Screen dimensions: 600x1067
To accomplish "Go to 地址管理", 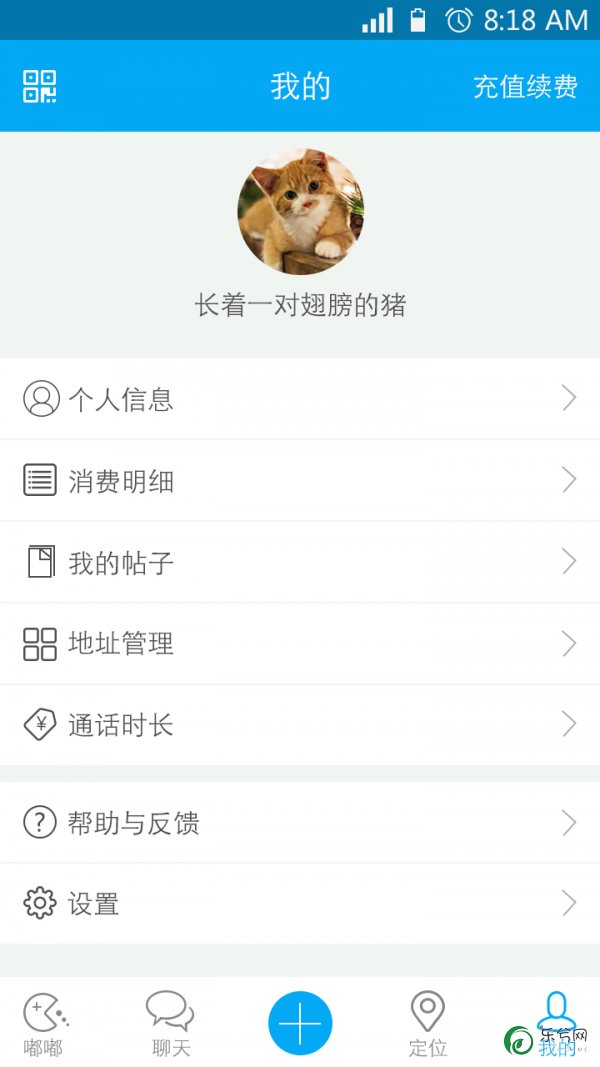I will click(x=300, y=644).
